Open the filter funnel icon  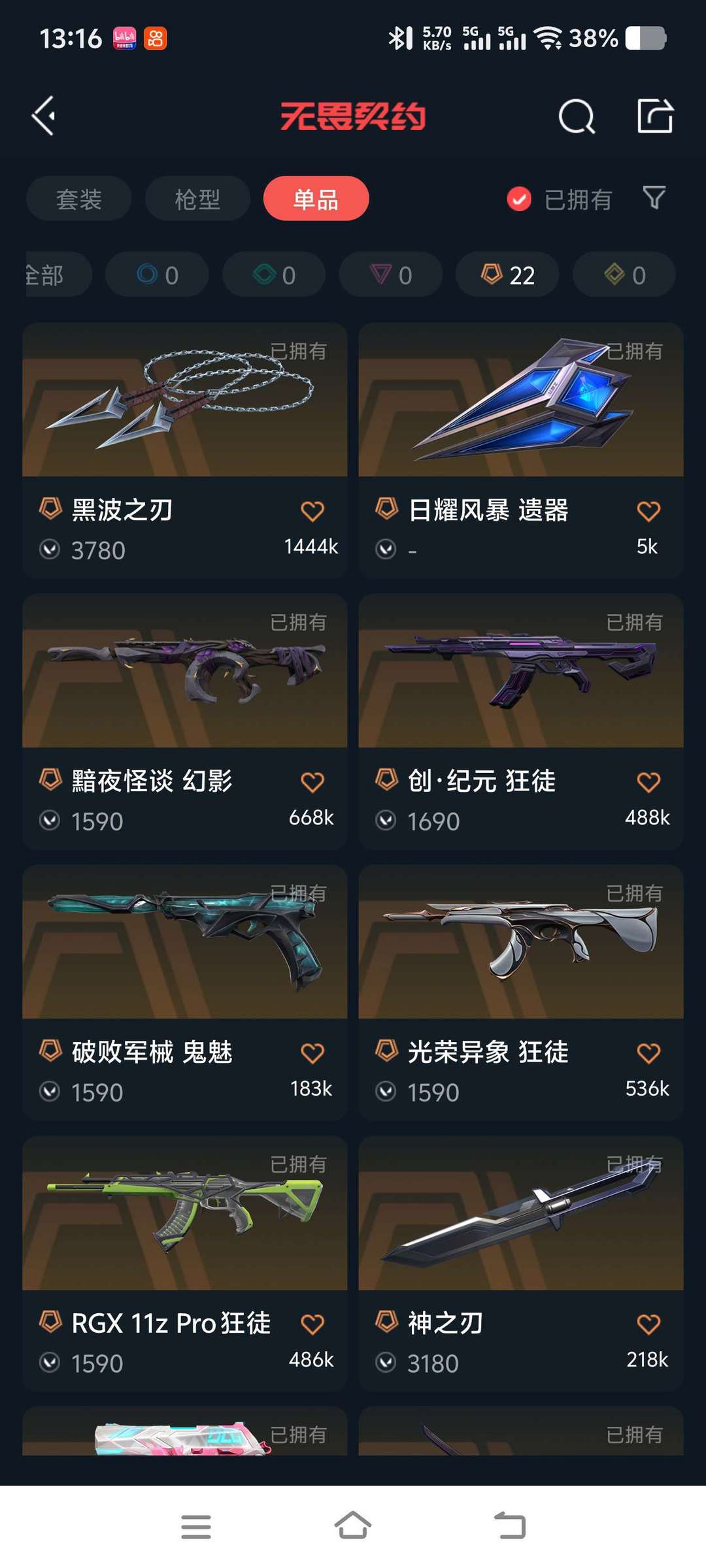(x=654, y=198)
